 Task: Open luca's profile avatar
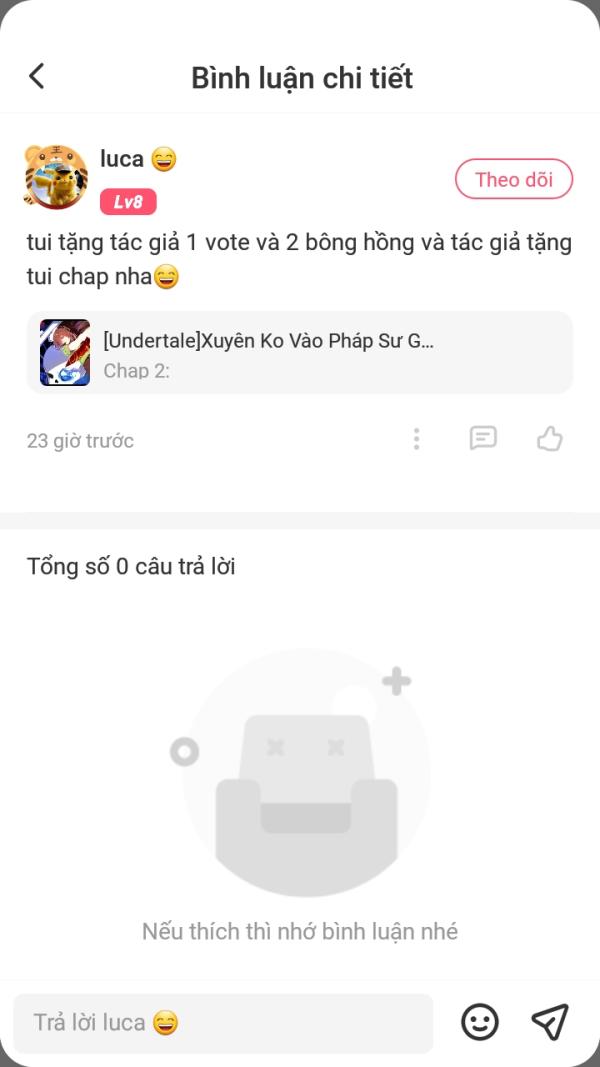point(57,177)
